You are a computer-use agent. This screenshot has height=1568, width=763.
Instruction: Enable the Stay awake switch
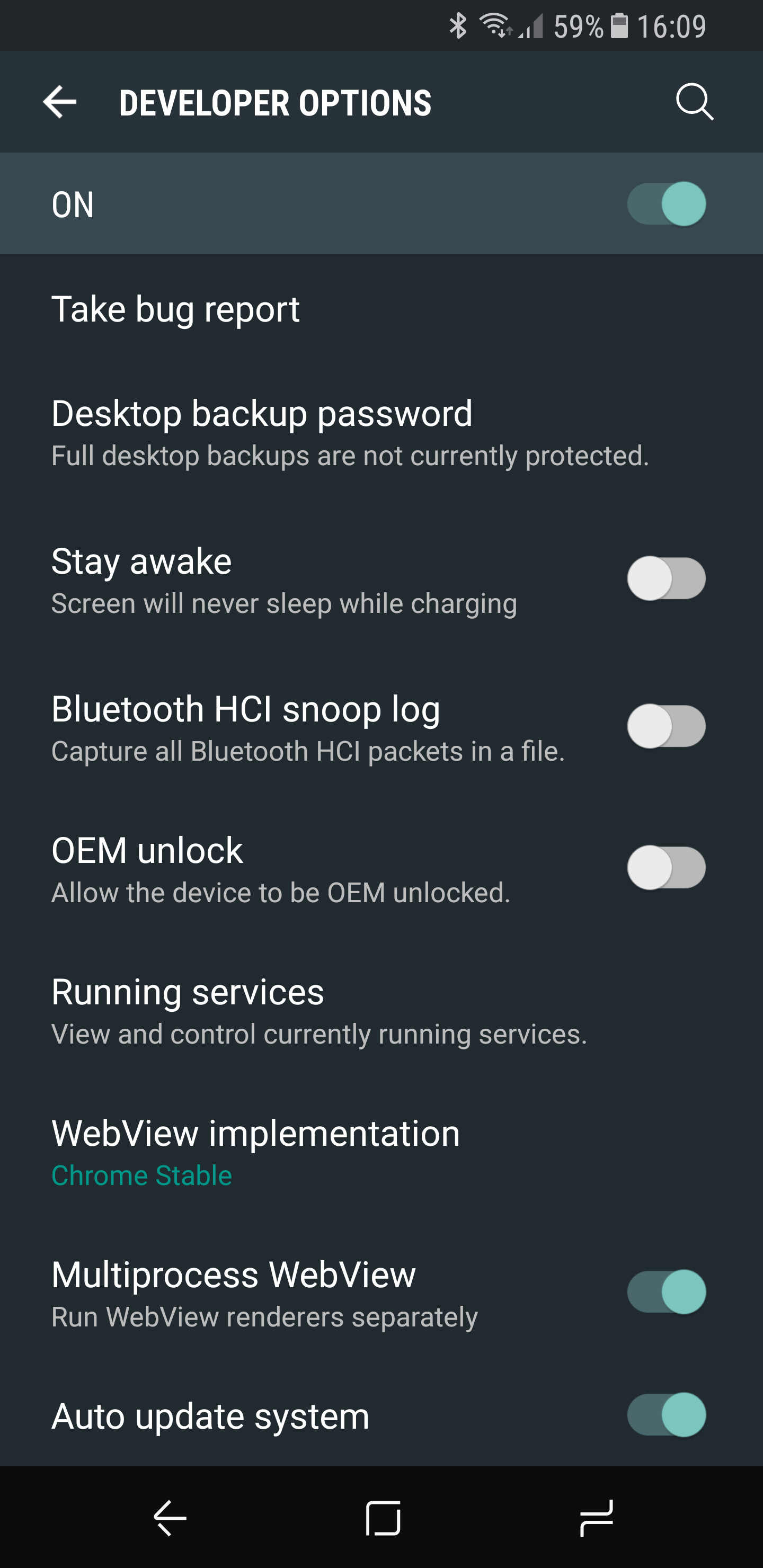click(666, 578)
